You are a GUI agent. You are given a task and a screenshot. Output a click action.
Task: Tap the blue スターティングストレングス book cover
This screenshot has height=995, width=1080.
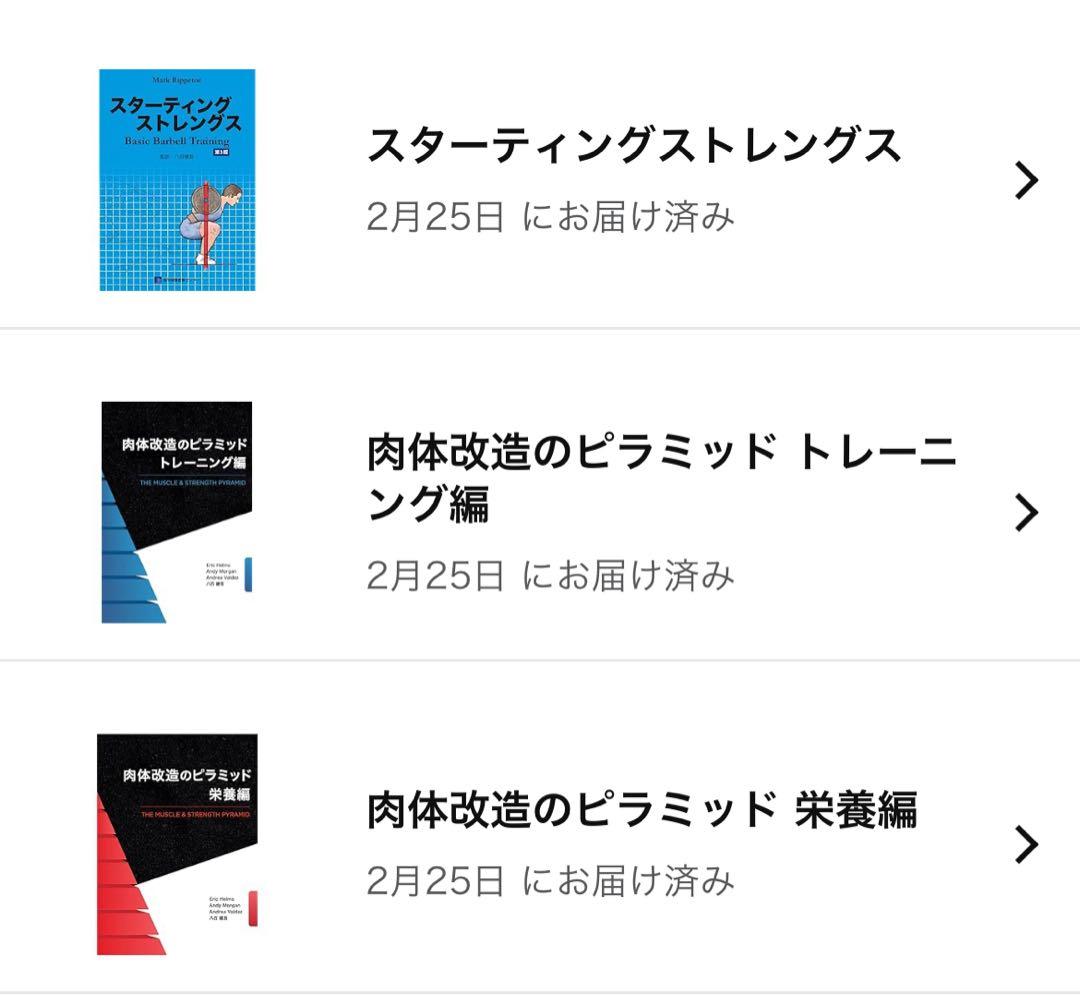pyautogui.click(x=177, y=180)
